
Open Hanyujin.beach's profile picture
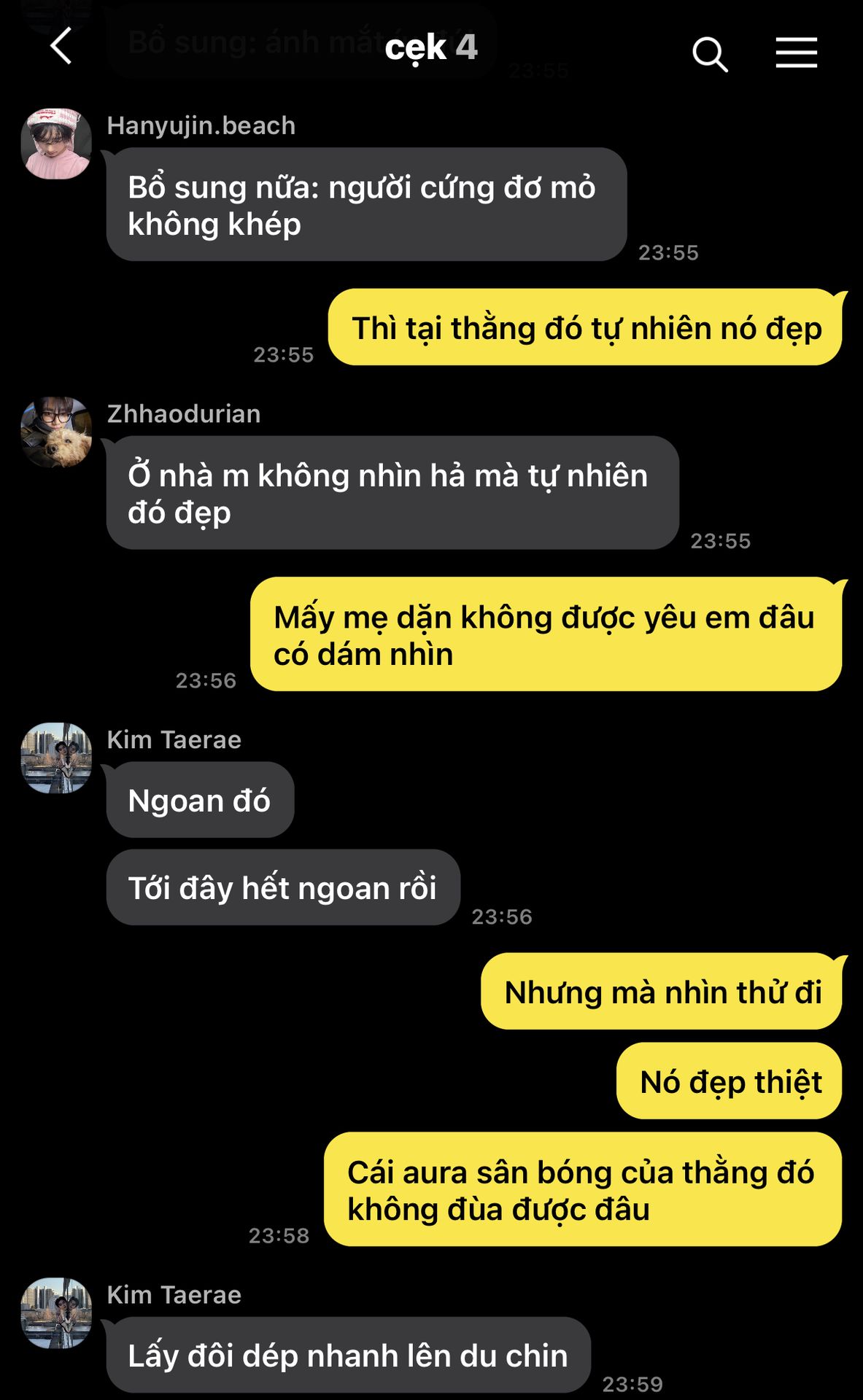[x=56, y=144]
